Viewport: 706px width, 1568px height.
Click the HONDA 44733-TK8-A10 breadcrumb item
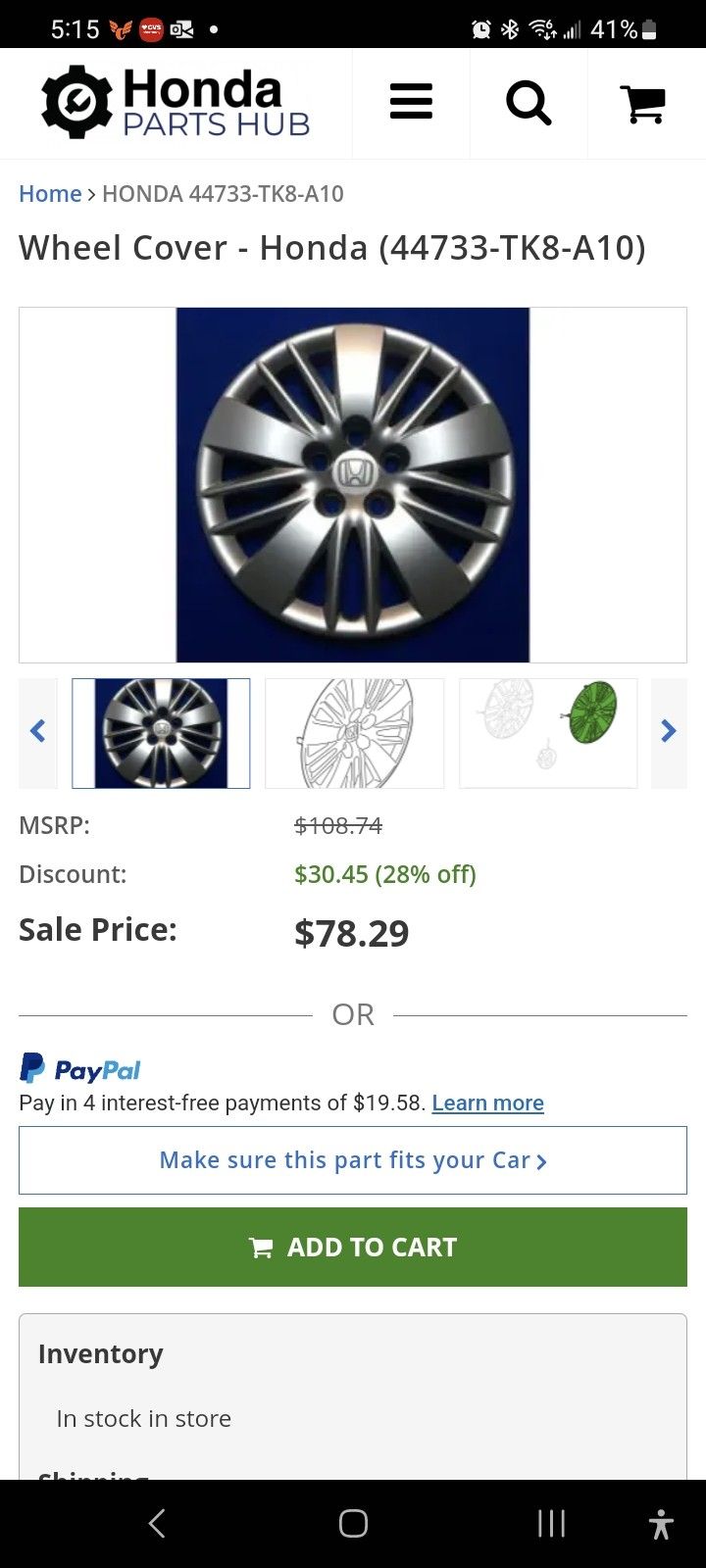pyautogui.click(x=224, y=193)
